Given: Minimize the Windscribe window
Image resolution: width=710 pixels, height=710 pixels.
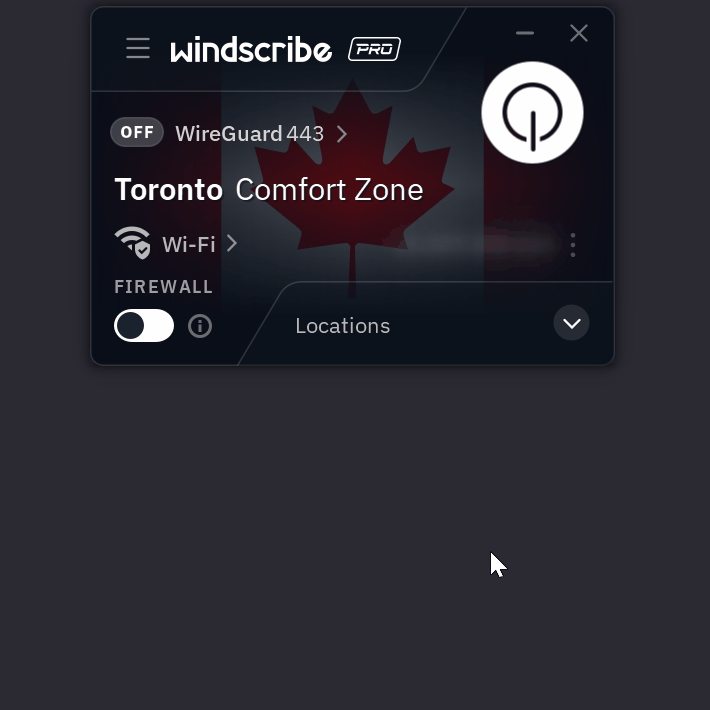Looking at the screenshot, I should tap(525, 33).
